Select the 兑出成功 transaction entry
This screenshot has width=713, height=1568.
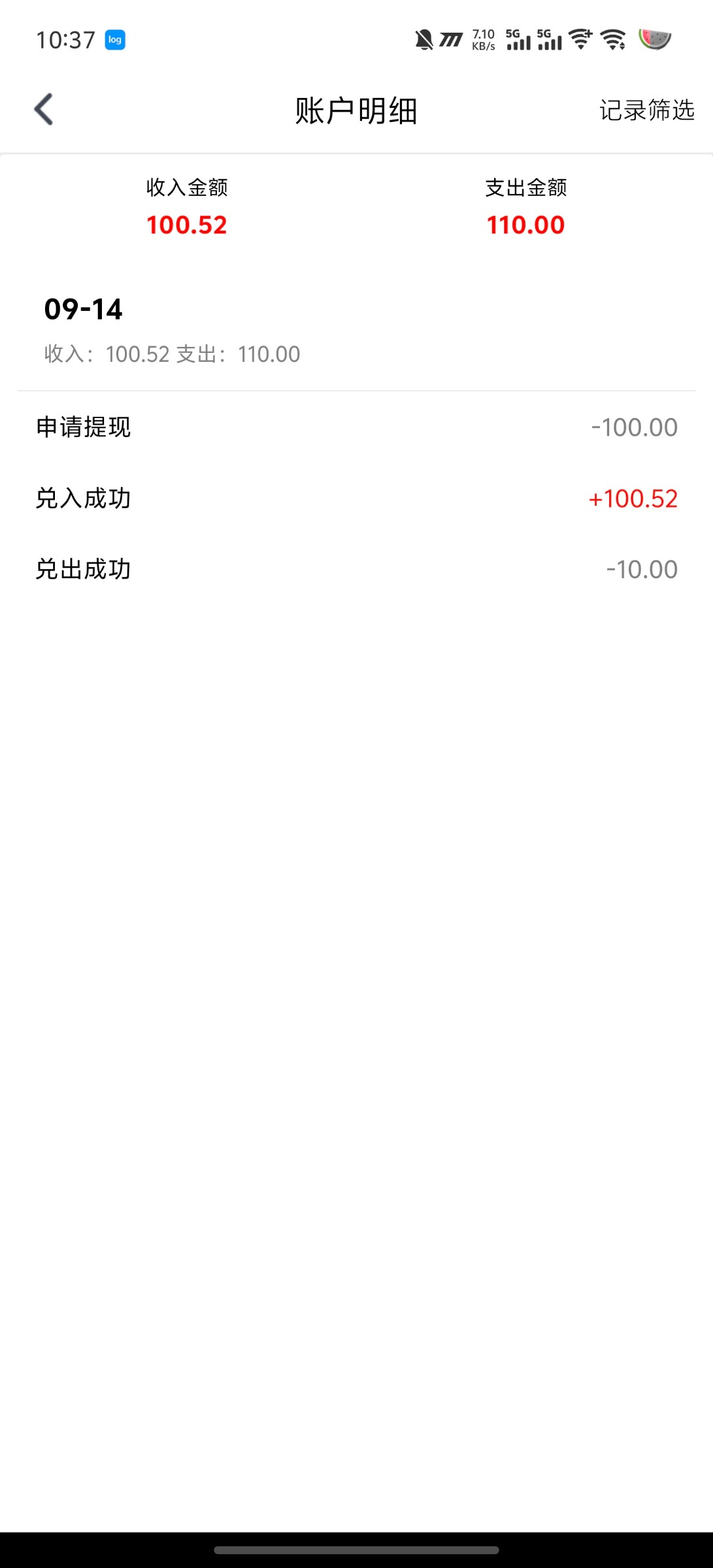[x=356, y=569]
